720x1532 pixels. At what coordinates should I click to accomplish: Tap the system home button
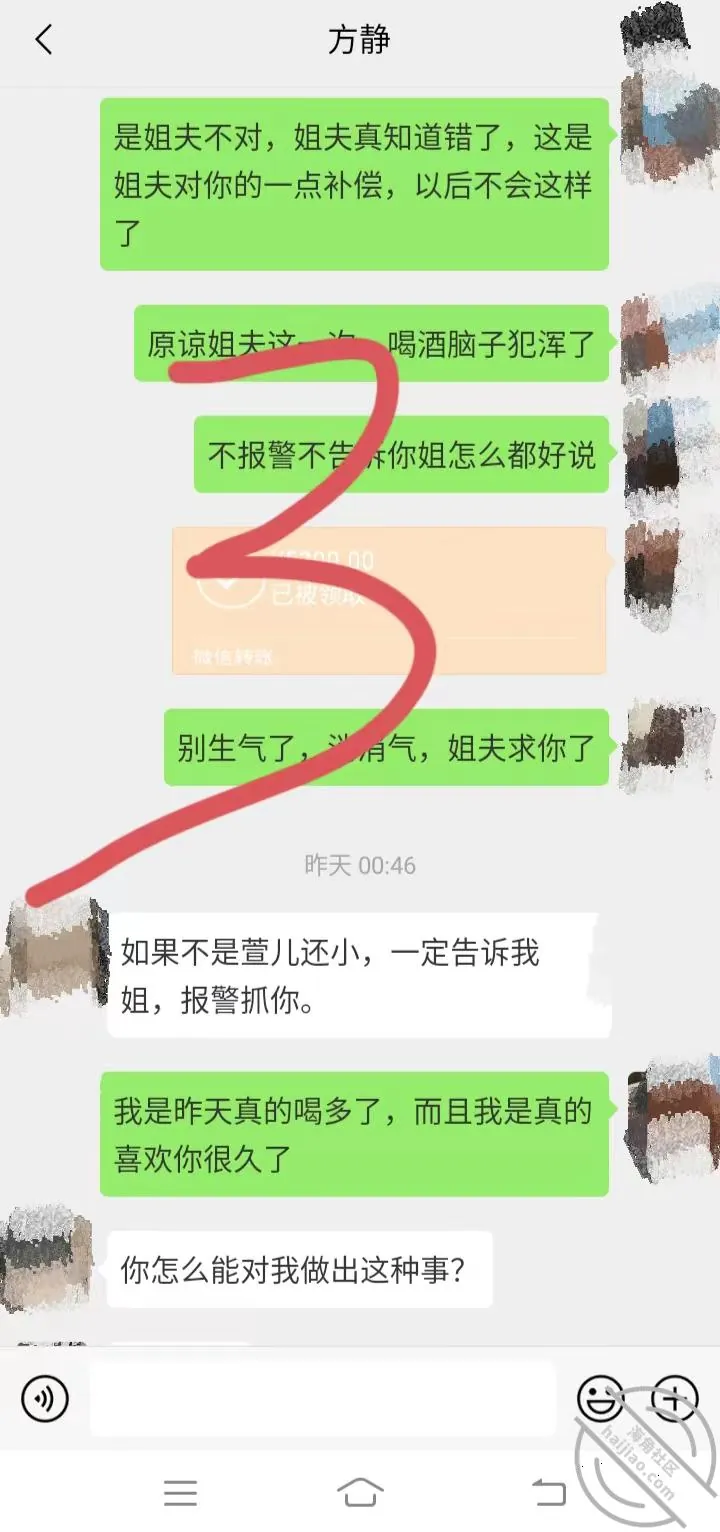click(360, 1493)
